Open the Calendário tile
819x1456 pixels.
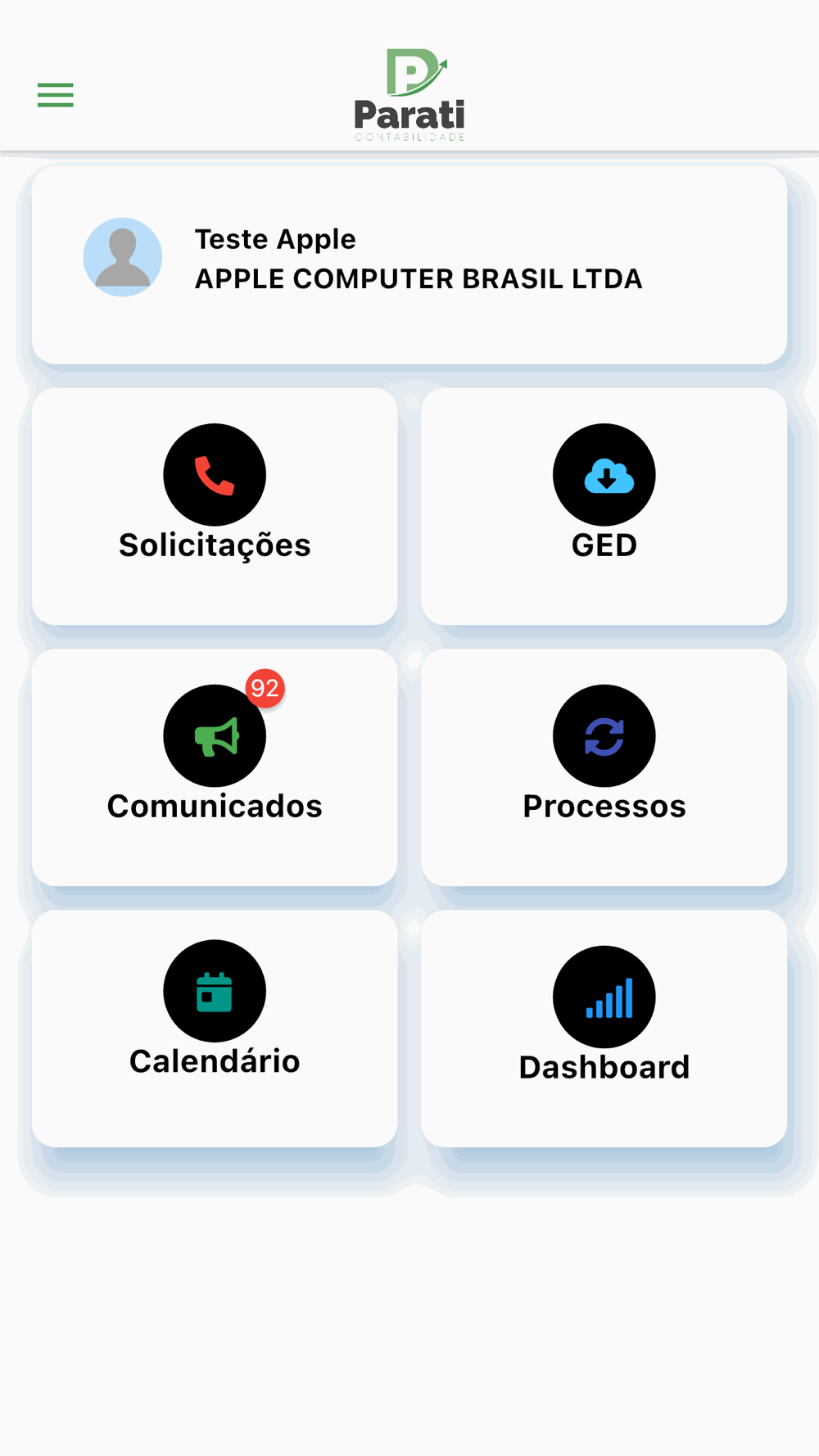[x=215, y=1029]
